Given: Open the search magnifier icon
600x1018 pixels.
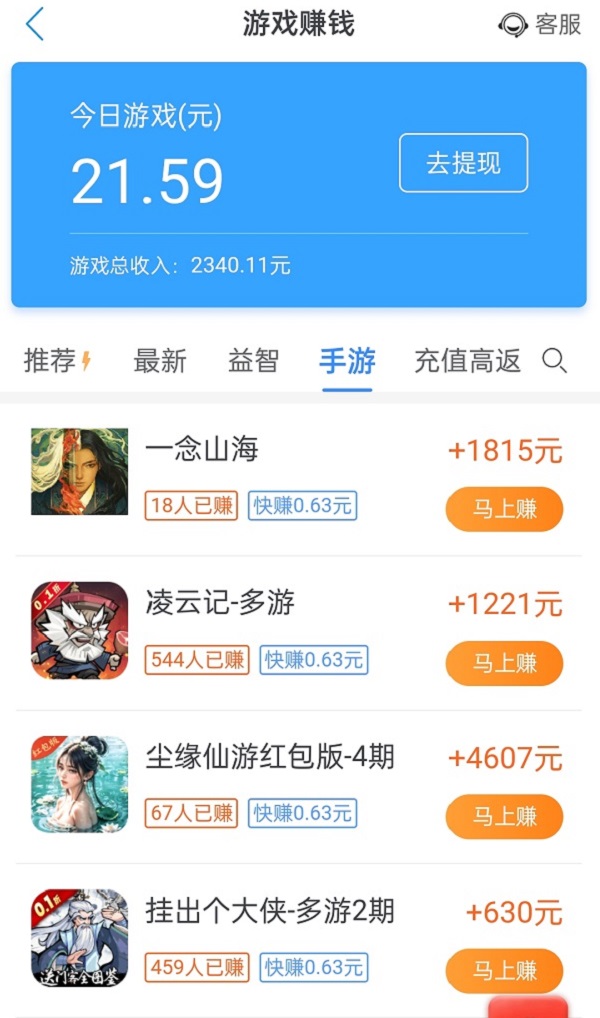Looking at the screenshot, I should 554,361.
